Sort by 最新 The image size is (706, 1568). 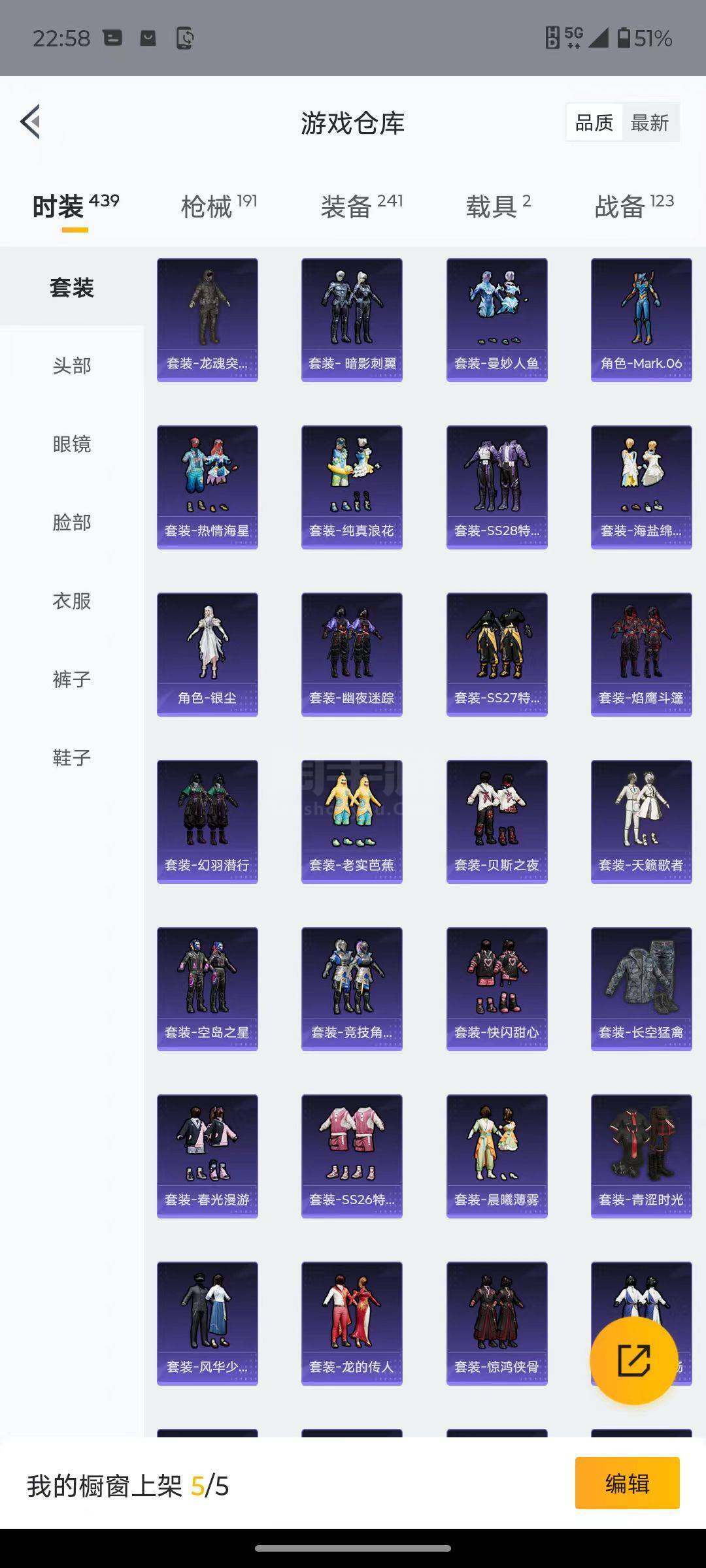[x=650, y=123]
